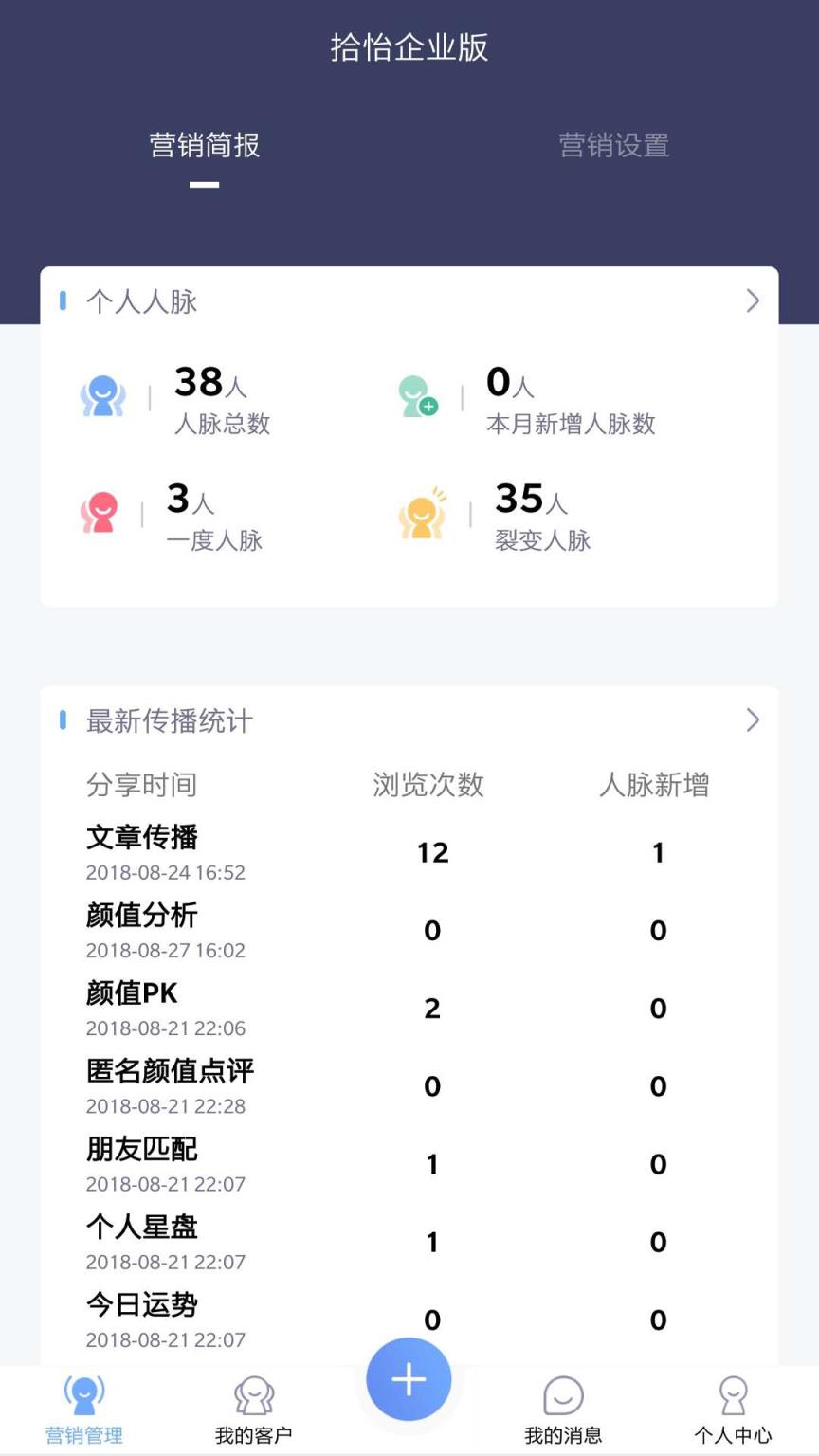Click the blue 人脉总数 contacts icon

101,393
